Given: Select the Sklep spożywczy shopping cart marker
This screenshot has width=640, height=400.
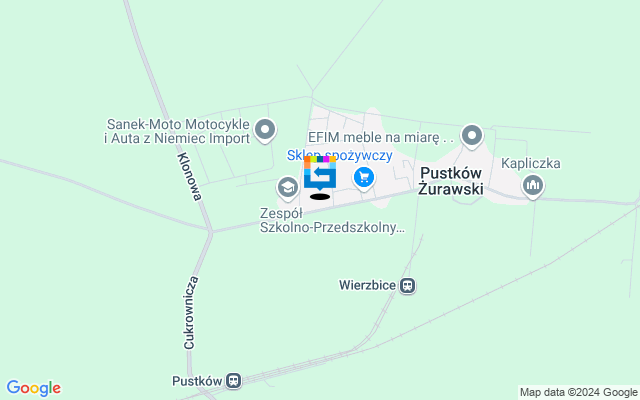Looking at the screenshot, I should pos(364,178).
